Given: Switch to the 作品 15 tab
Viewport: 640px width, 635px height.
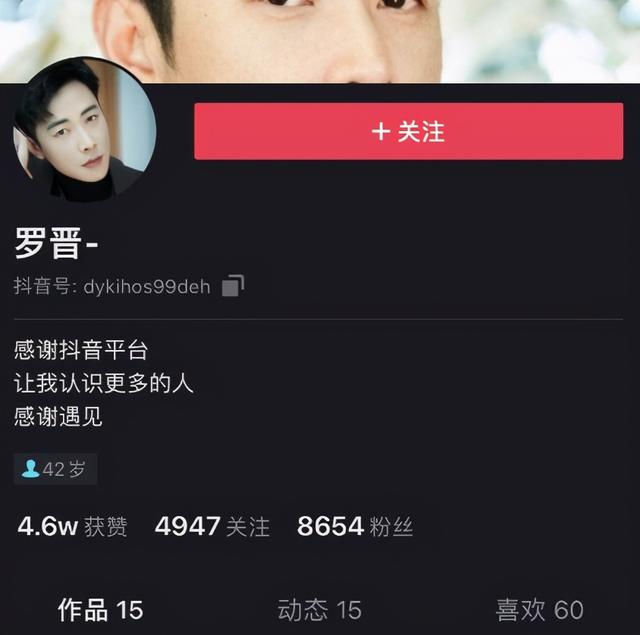Looking at the screenshot, I should [100, 609].
